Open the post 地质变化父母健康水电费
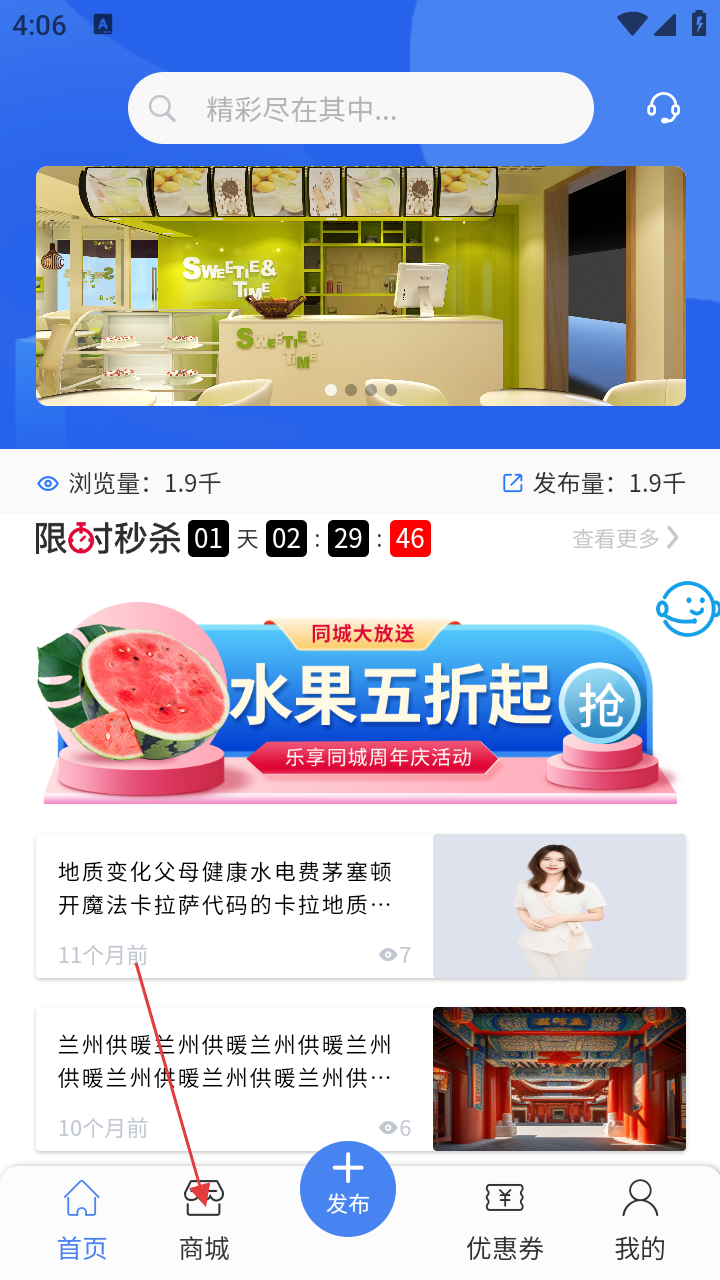The width and height of the screenshot is (720, 1280). point(360,905)
